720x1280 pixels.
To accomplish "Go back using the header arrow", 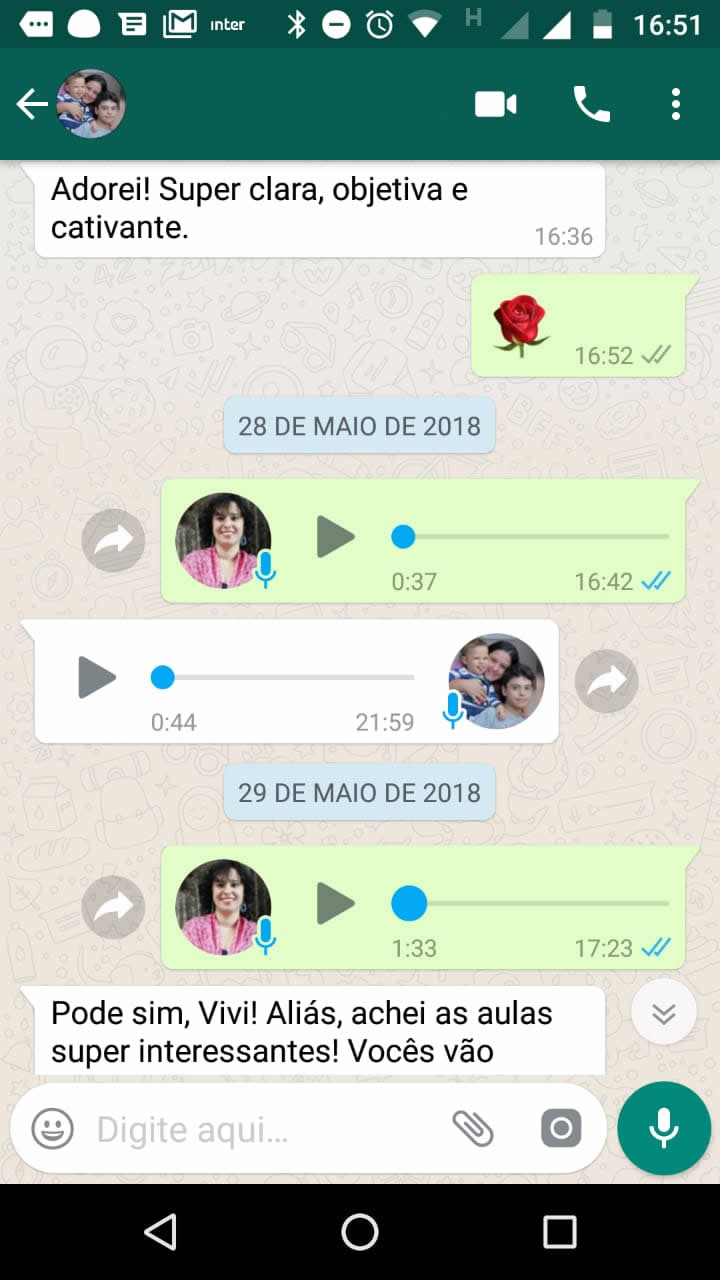I will point(32,104).
